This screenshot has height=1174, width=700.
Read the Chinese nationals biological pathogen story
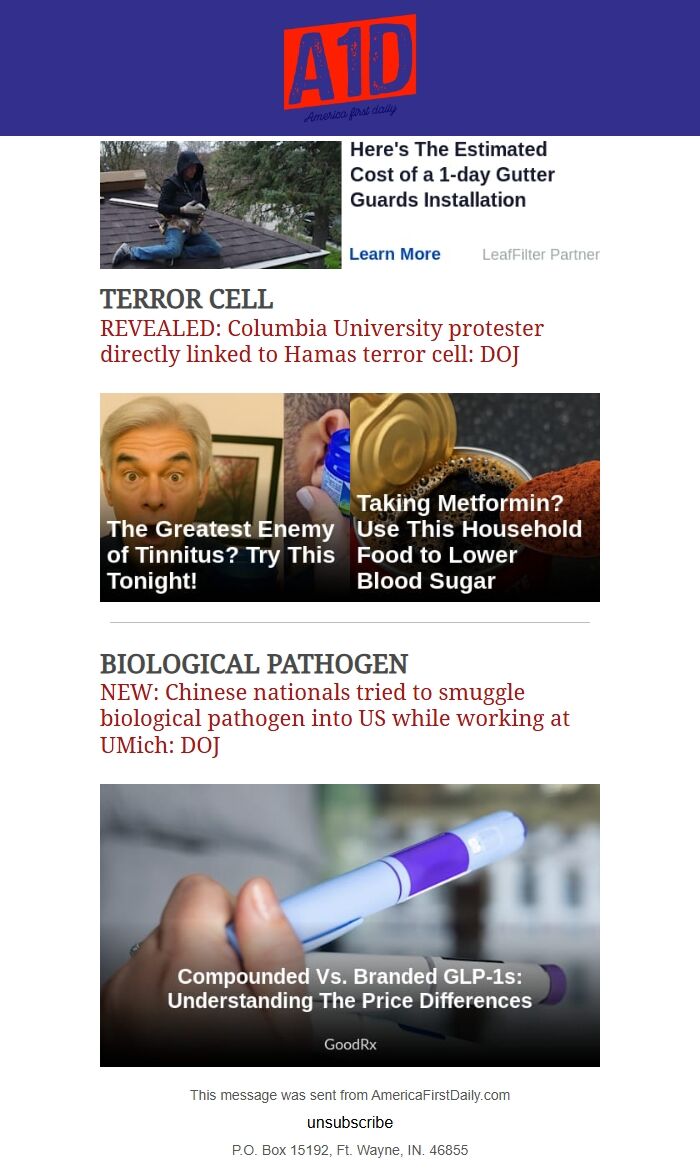pyautogui.click(x=334, y=718)
